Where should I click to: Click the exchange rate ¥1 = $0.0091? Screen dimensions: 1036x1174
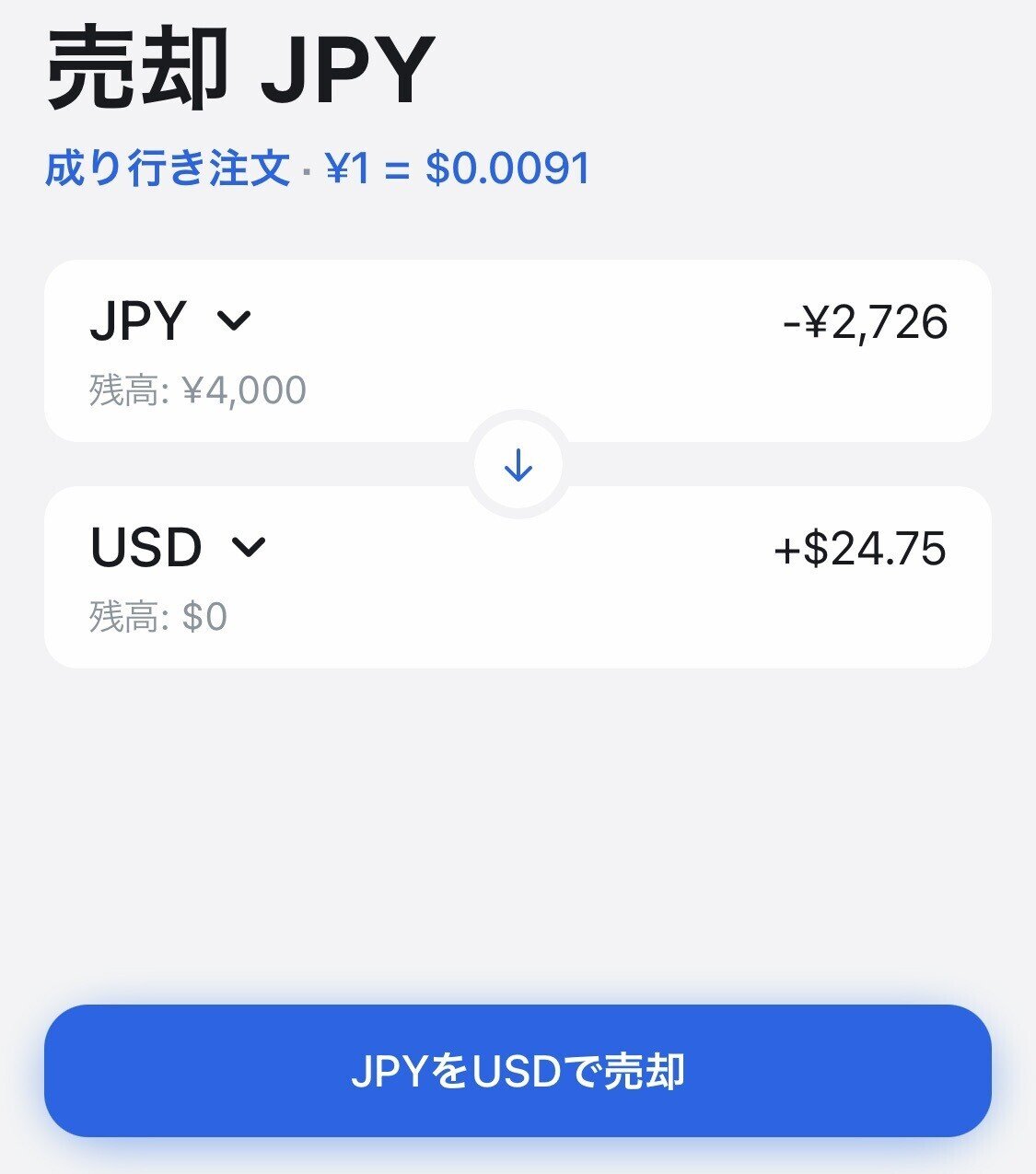tap(458, 169)
